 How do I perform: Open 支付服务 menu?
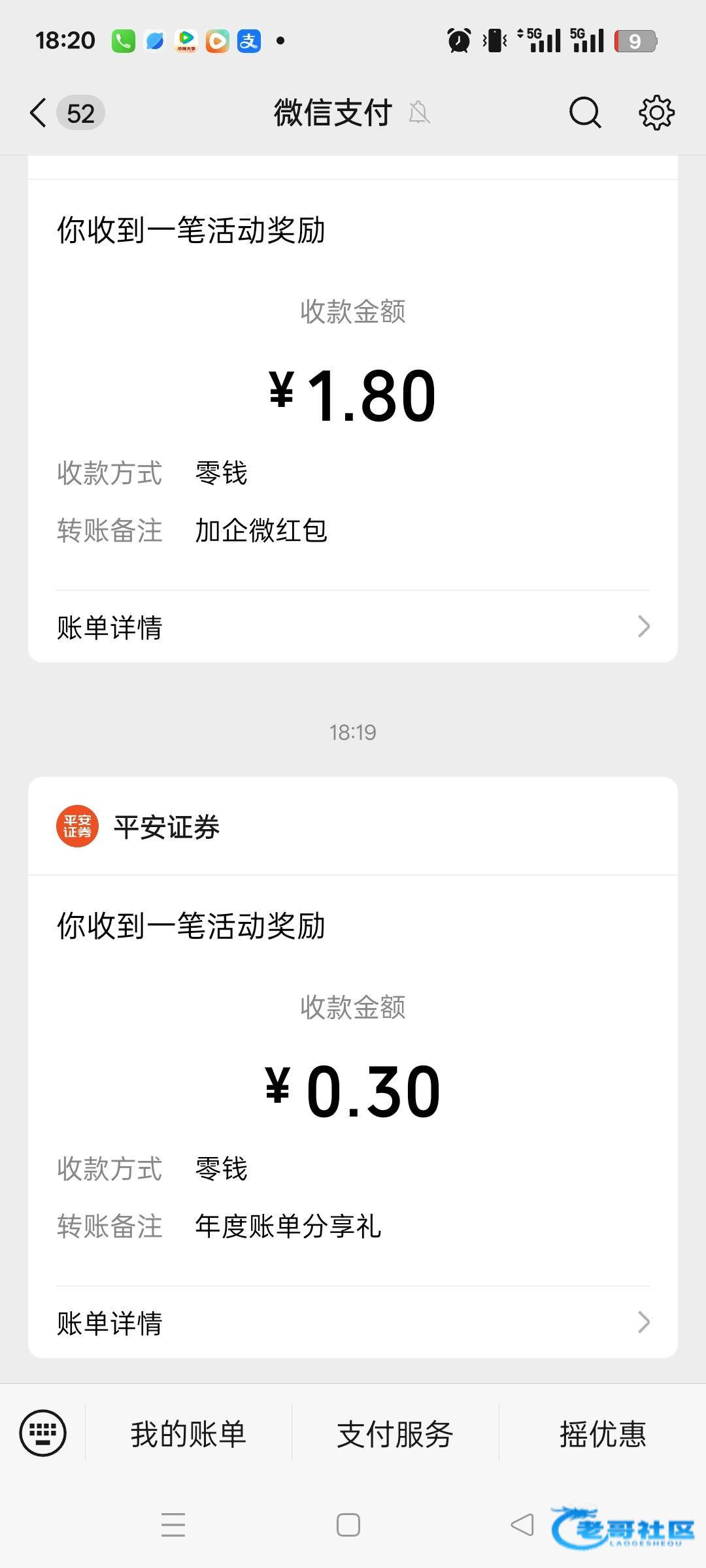coord(395,1434)
